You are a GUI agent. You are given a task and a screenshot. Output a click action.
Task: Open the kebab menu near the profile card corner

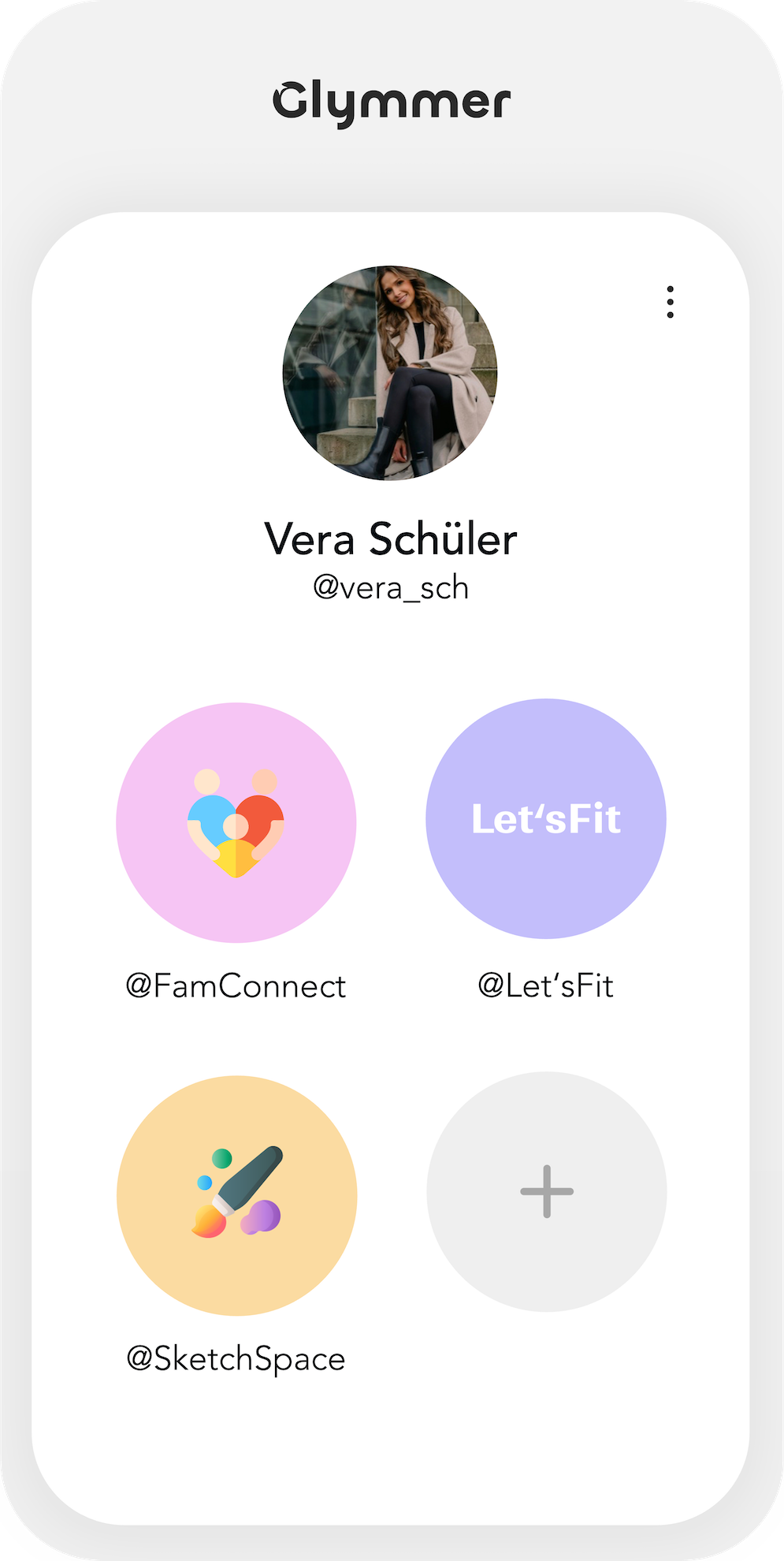pos(671,301)
